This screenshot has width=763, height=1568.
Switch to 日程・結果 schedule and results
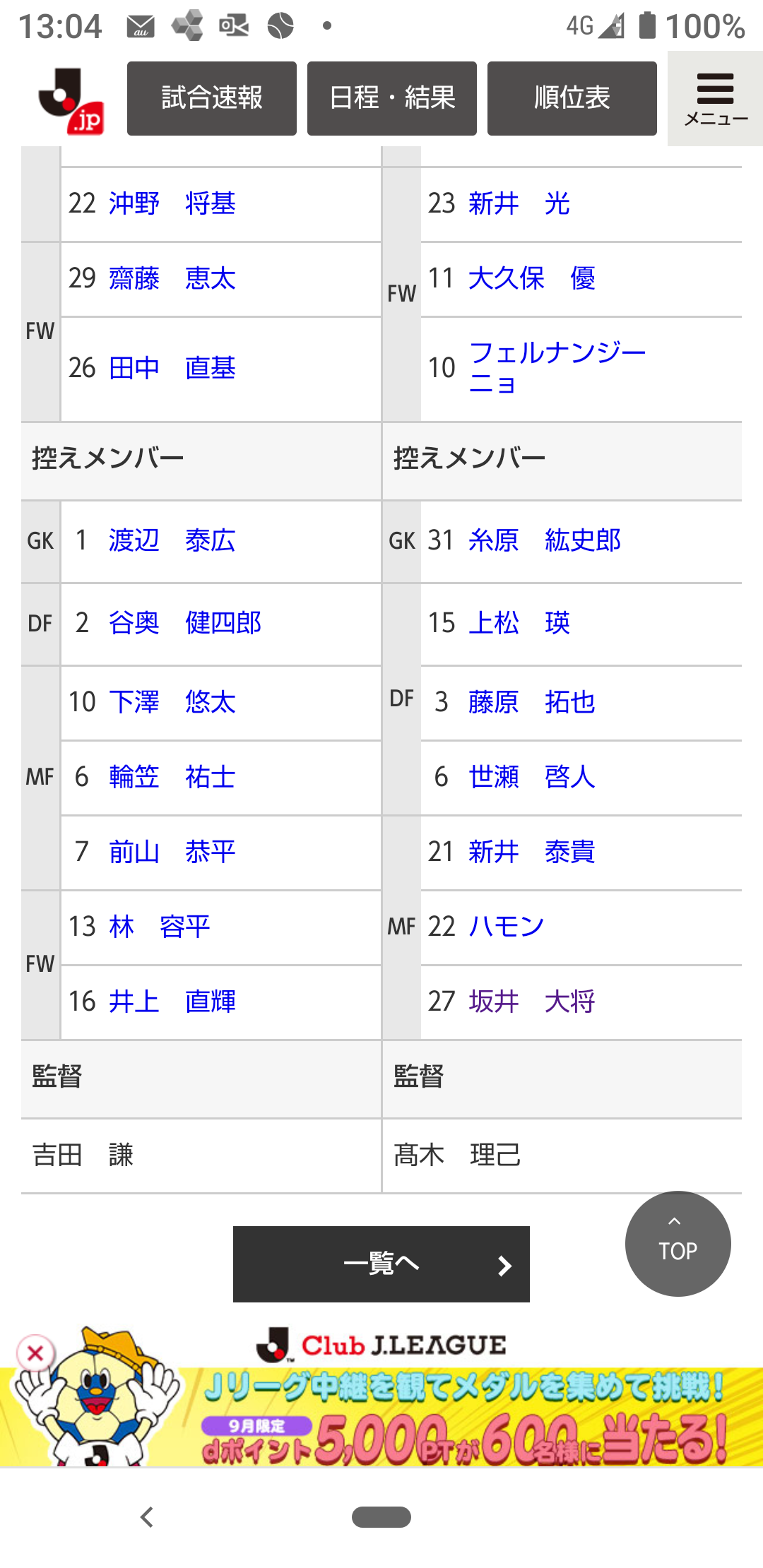pos(391,98)
